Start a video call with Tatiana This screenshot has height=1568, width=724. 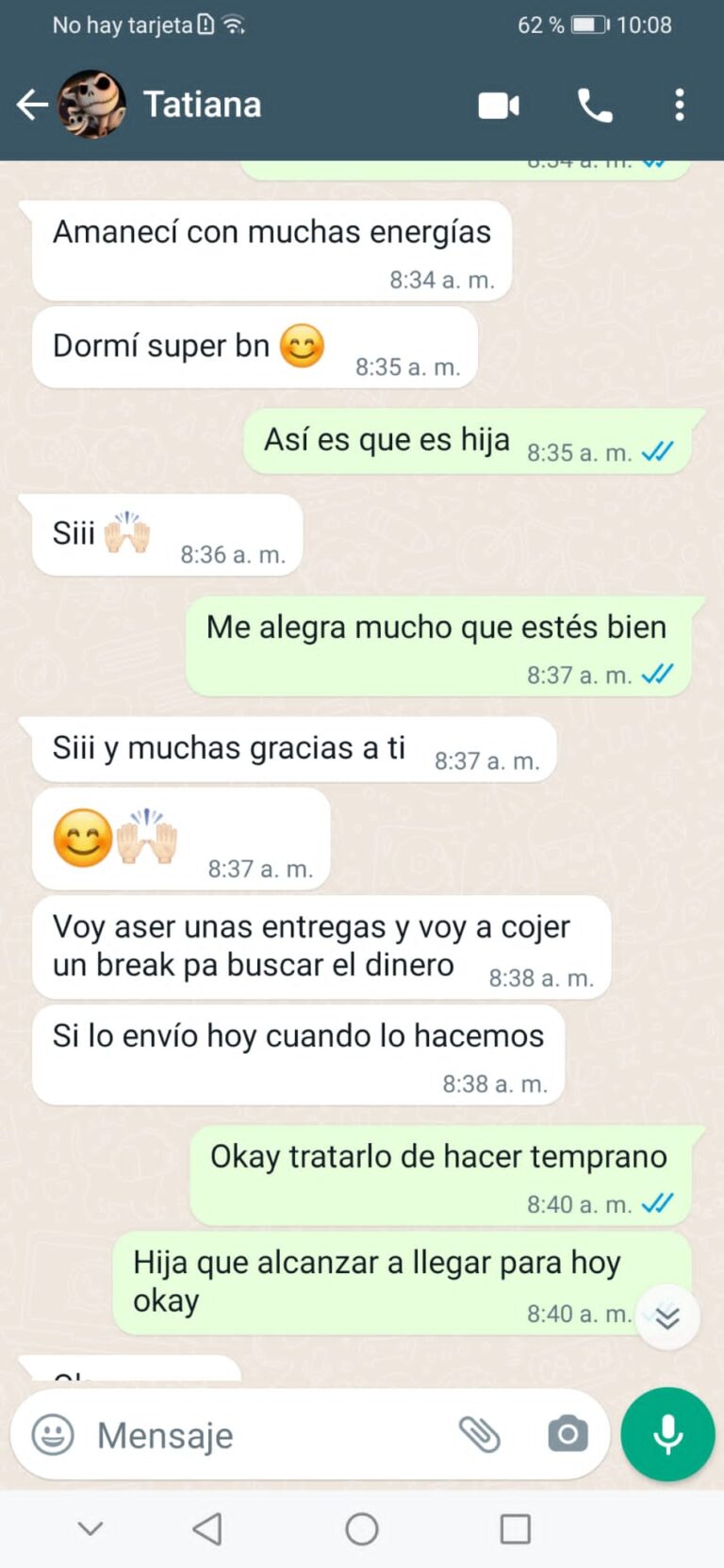[499, 106]
